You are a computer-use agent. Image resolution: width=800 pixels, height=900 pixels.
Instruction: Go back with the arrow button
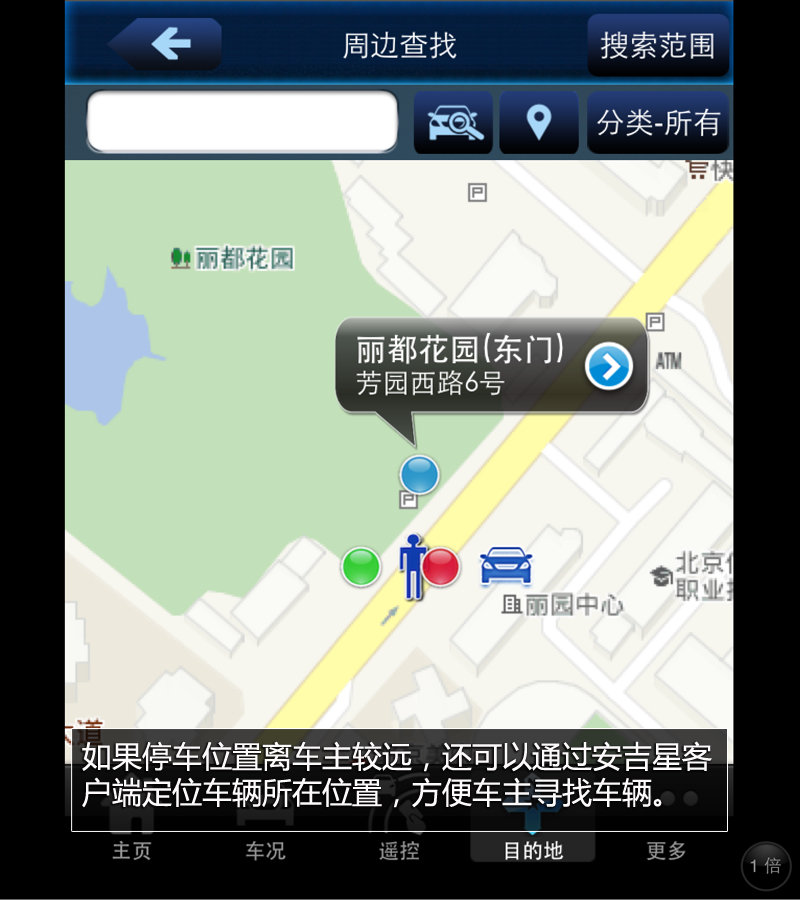click(166, 45)
